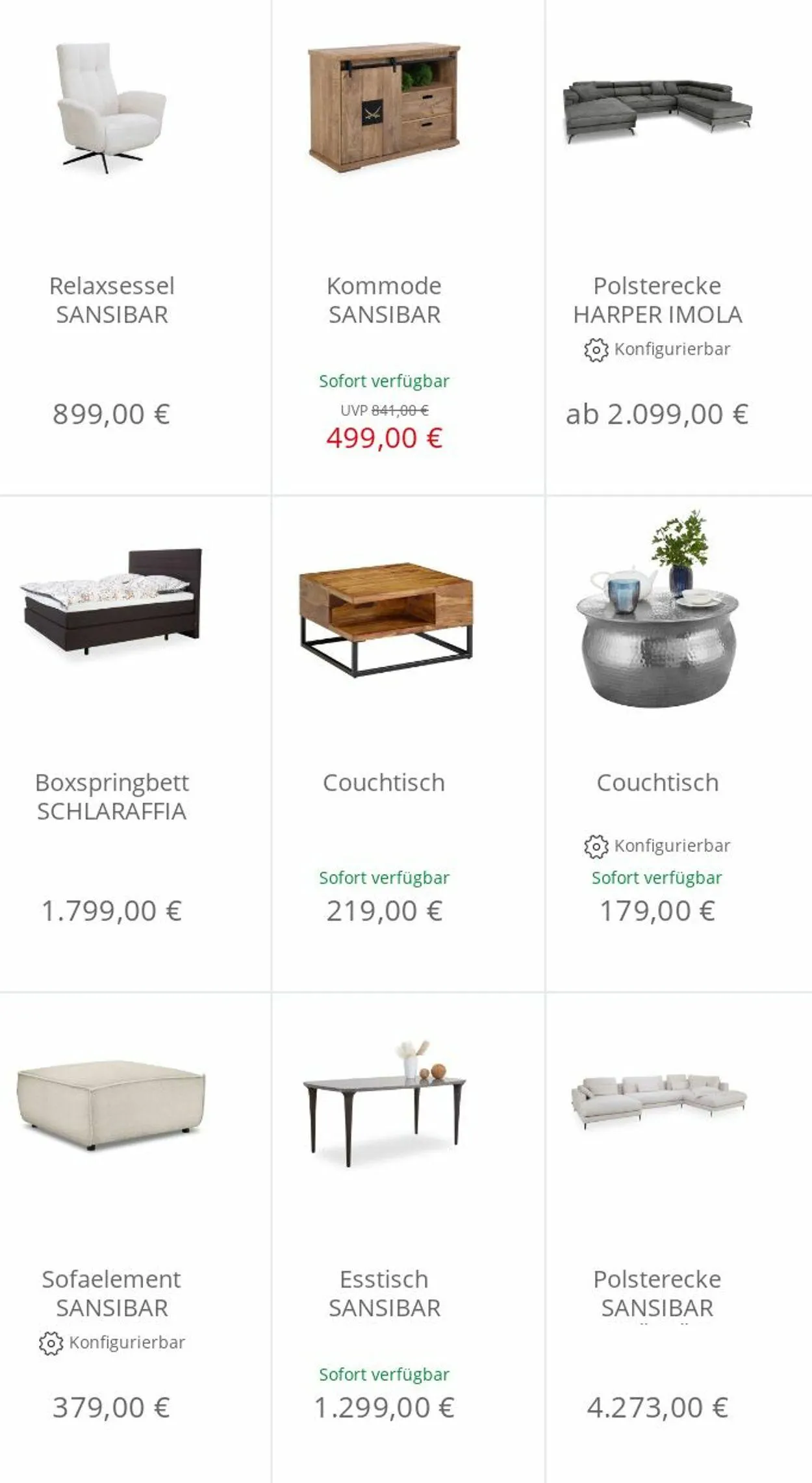View the Sofaelement SANSIBAR card
Image resolution: width=812 pixels, height=1483 pixels.
(x=135, y=1238)
